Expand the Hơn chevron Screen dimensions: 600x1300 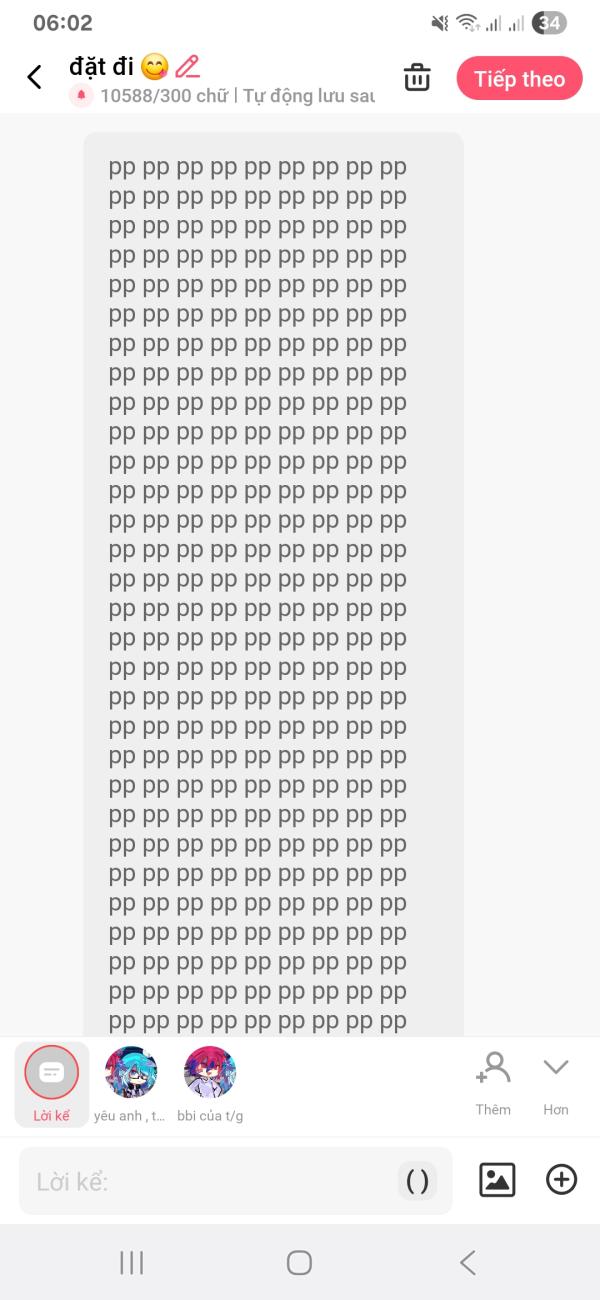tap(556, 1083)
